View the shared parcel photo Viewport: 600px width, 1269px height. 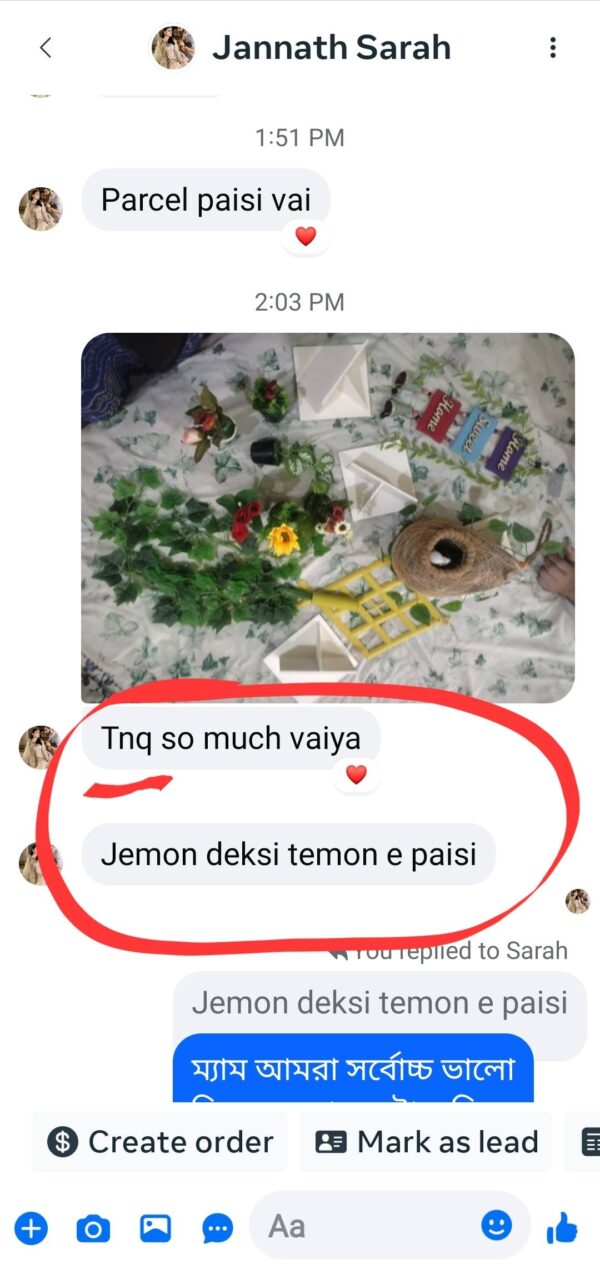click(328, 517)
